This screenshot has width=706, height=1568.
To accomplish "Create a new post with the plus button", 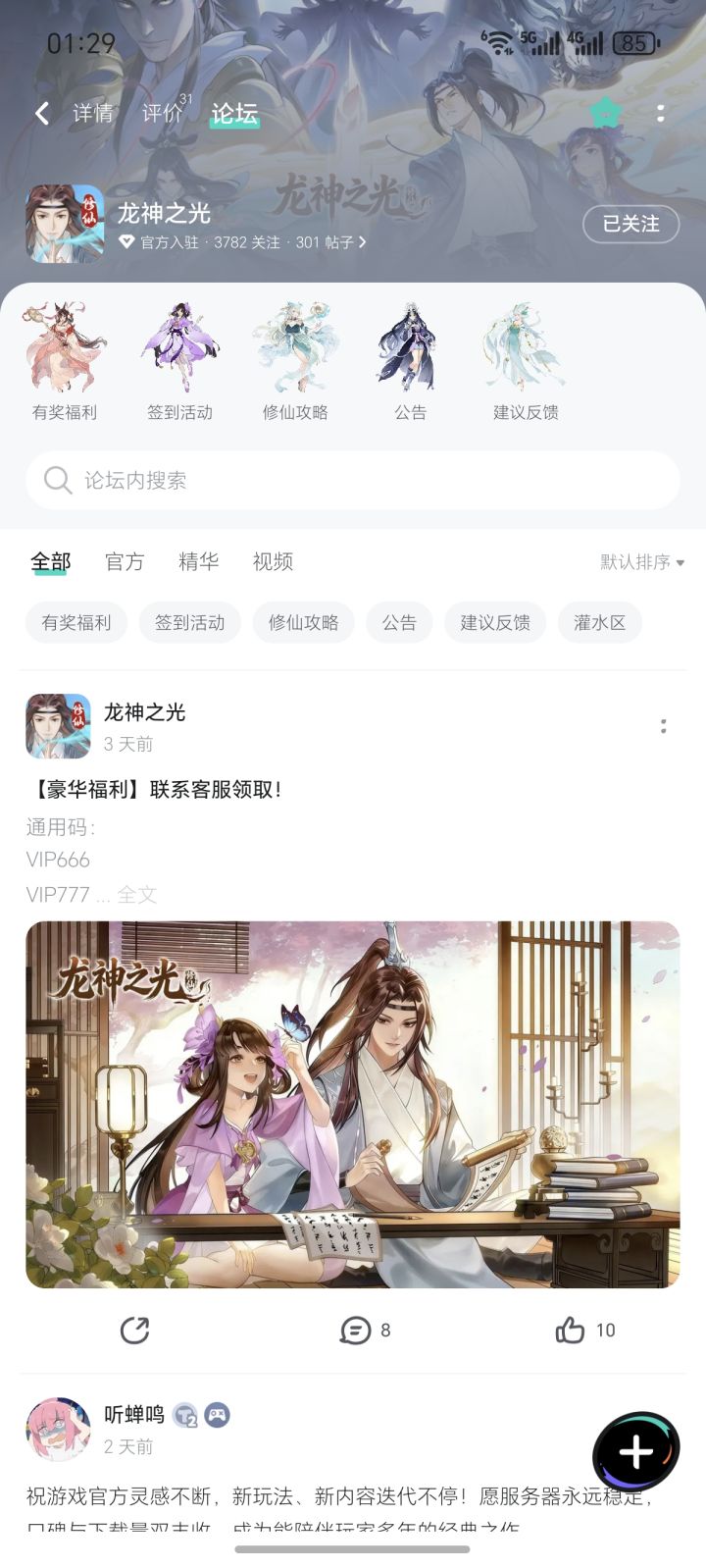I will 638,1451.
